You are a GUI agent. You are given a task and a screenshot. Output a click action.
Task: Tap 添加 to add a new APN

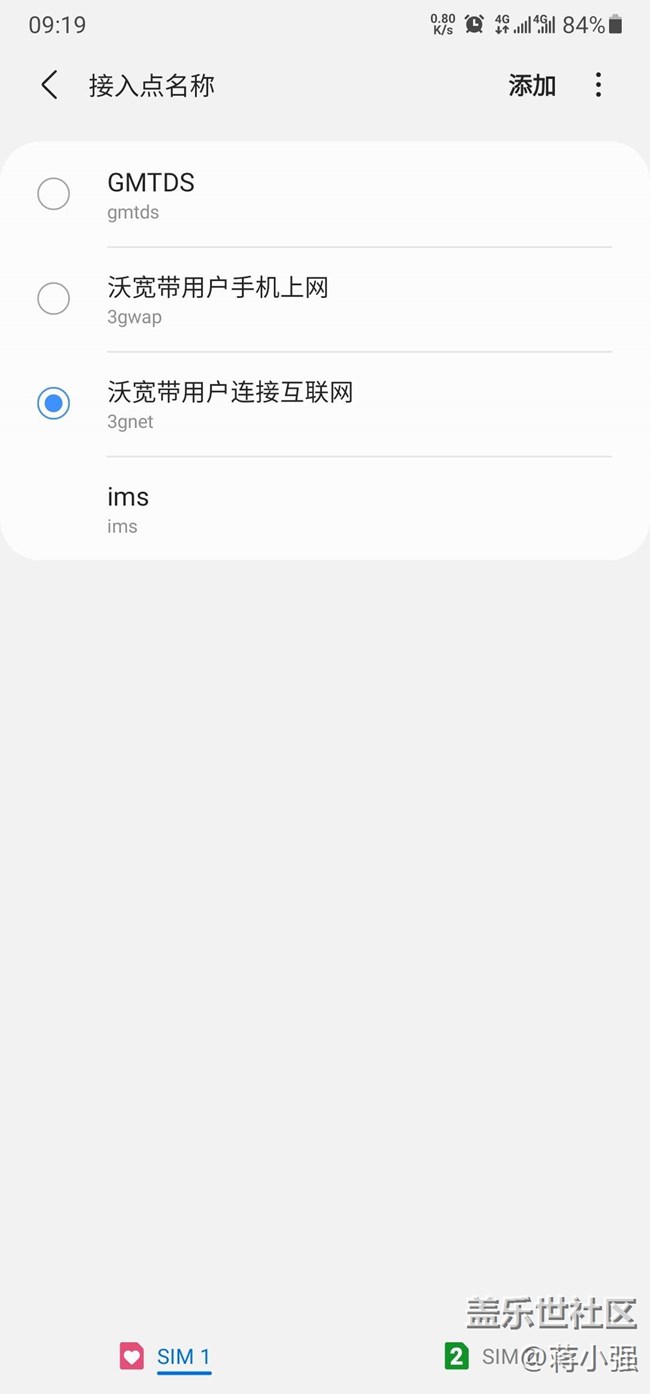pyautogui.click(x=531, y=85)
